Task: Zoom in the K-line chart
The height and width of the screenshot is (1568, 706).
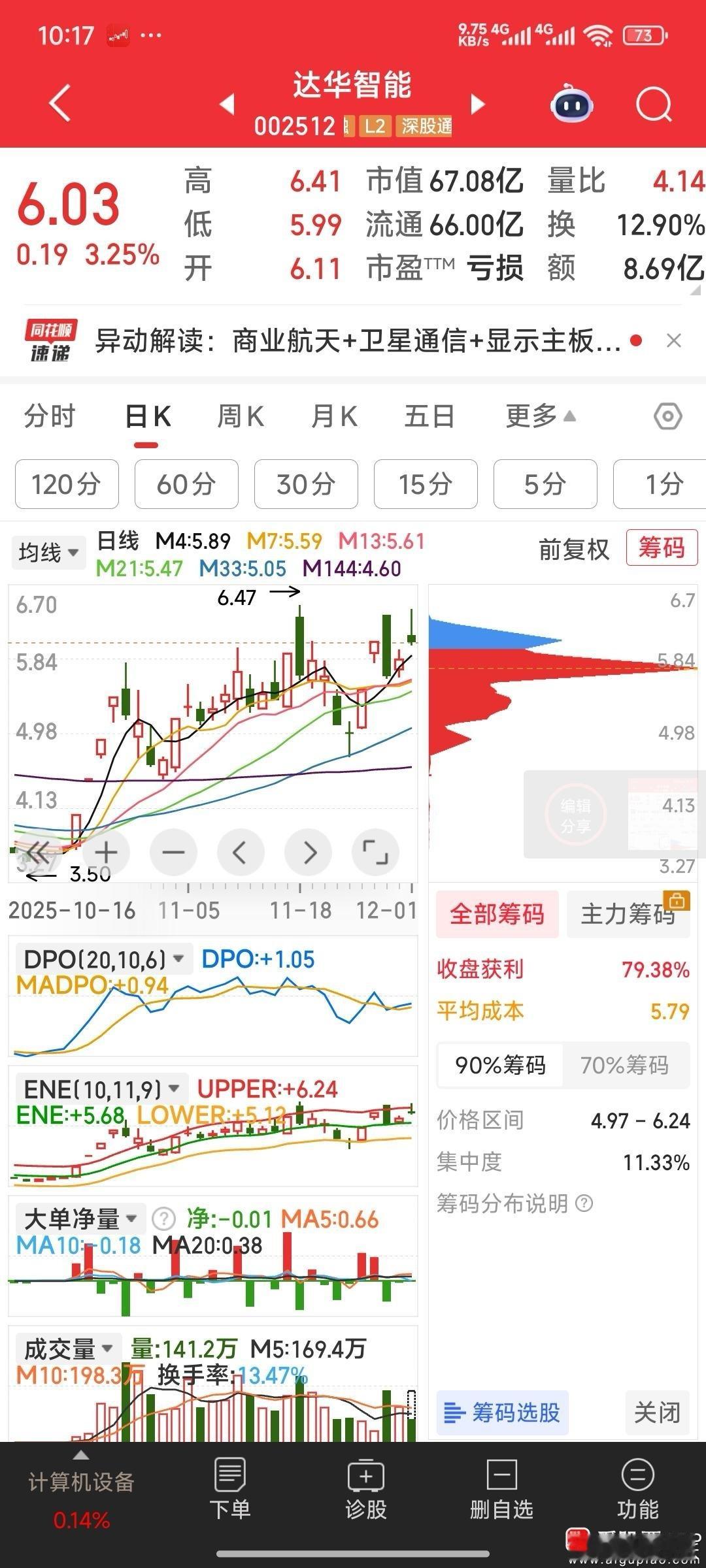Action: click(106, 852)
